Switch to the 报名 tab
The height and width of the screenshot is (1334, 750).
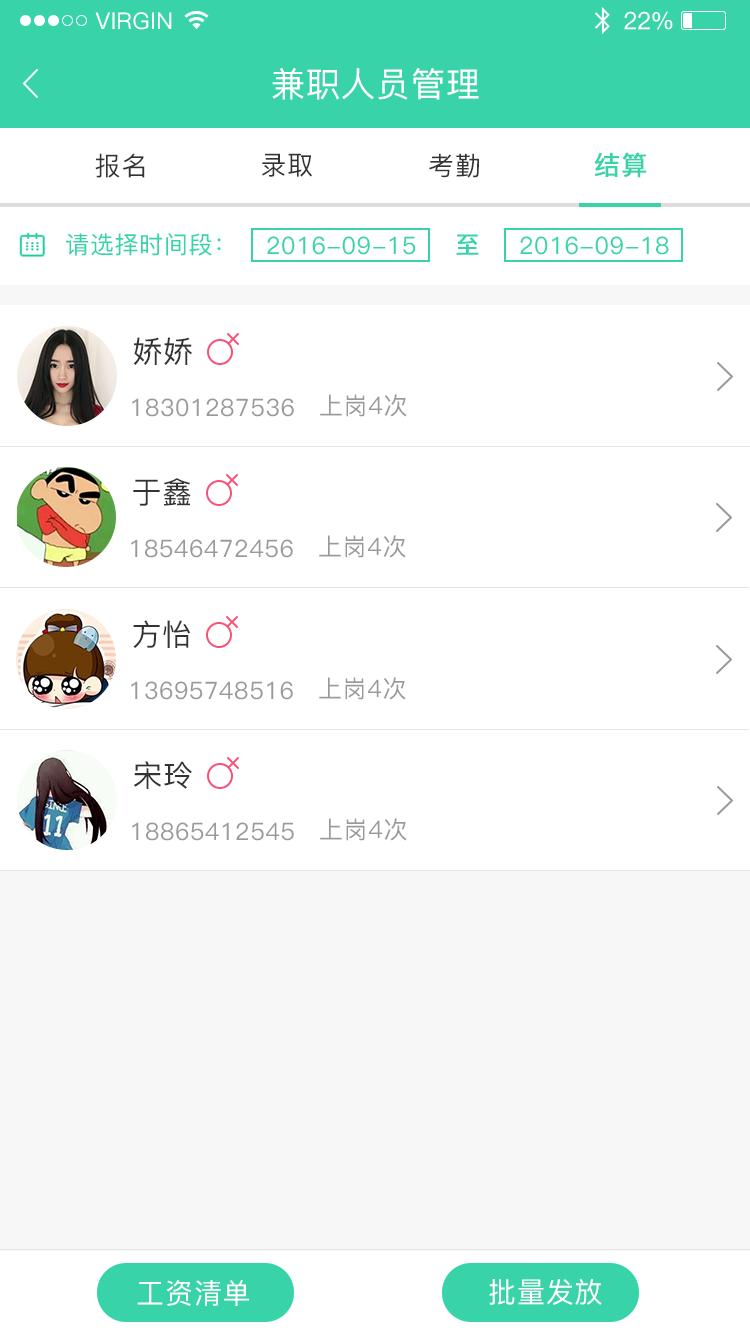coord(122,167)
